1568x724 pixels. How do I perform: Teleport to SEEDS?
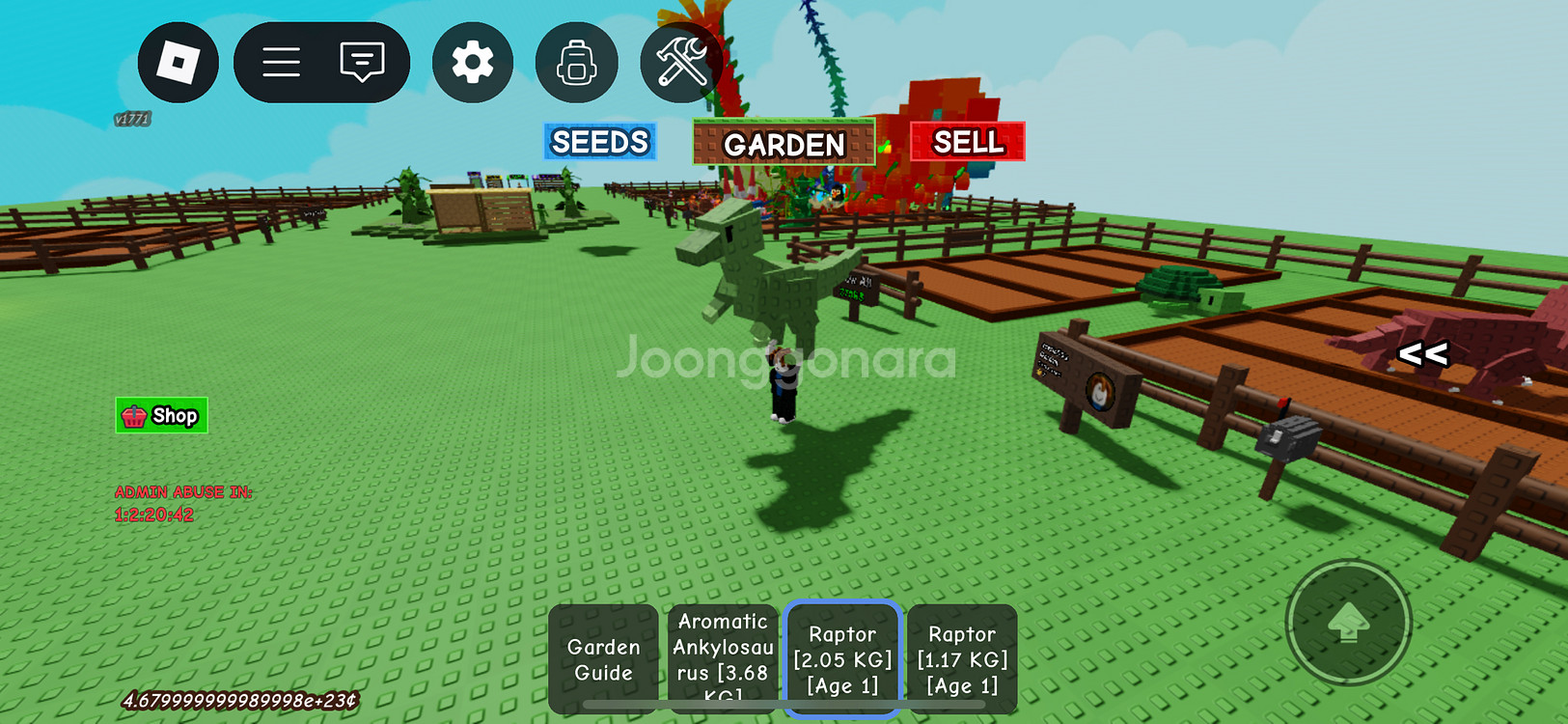[600, 142]
